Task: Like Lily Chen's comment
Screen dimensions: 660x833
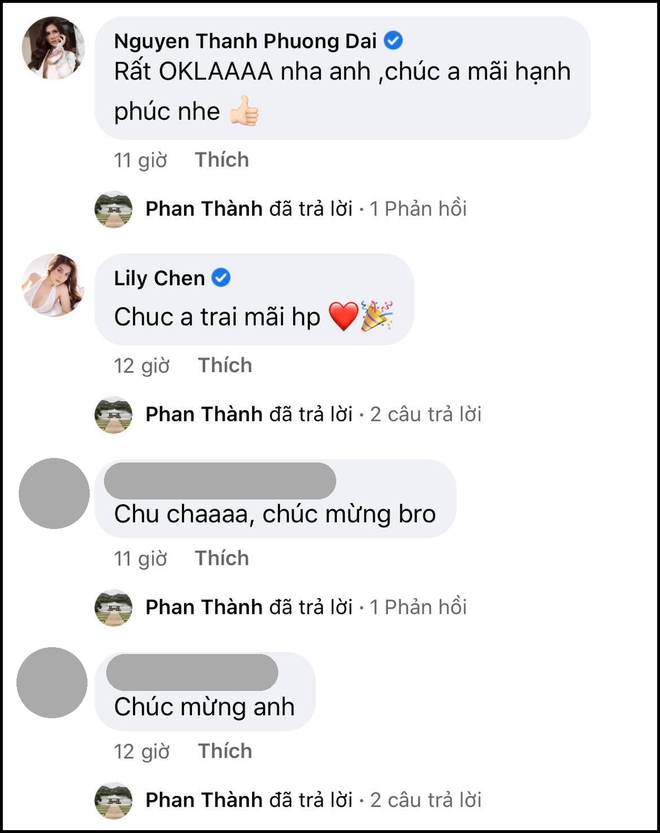Action: click(224, 365)
